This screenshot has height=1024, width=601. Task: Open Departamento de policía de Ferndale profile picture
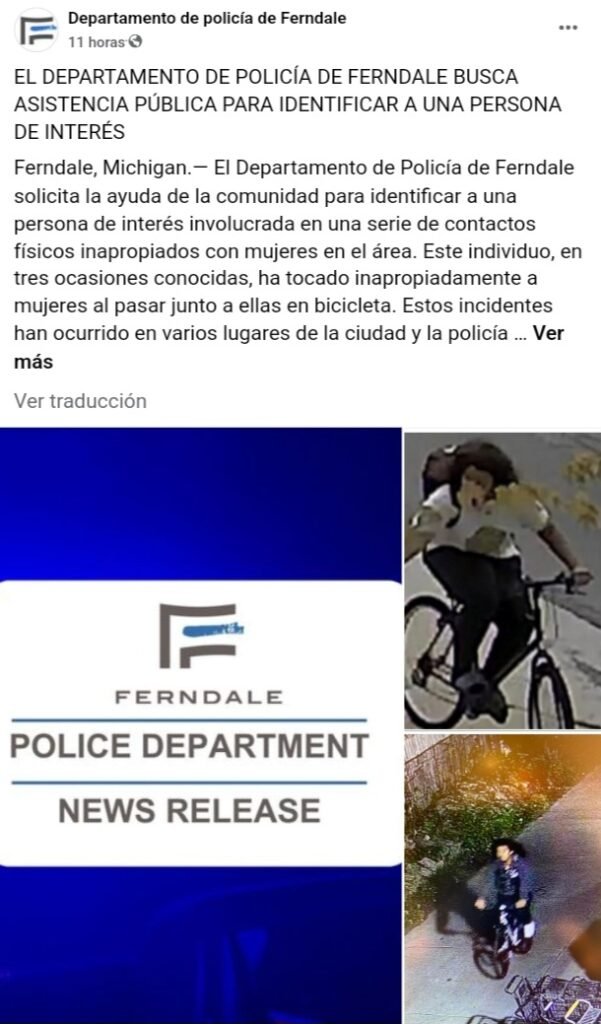[38, 30]
